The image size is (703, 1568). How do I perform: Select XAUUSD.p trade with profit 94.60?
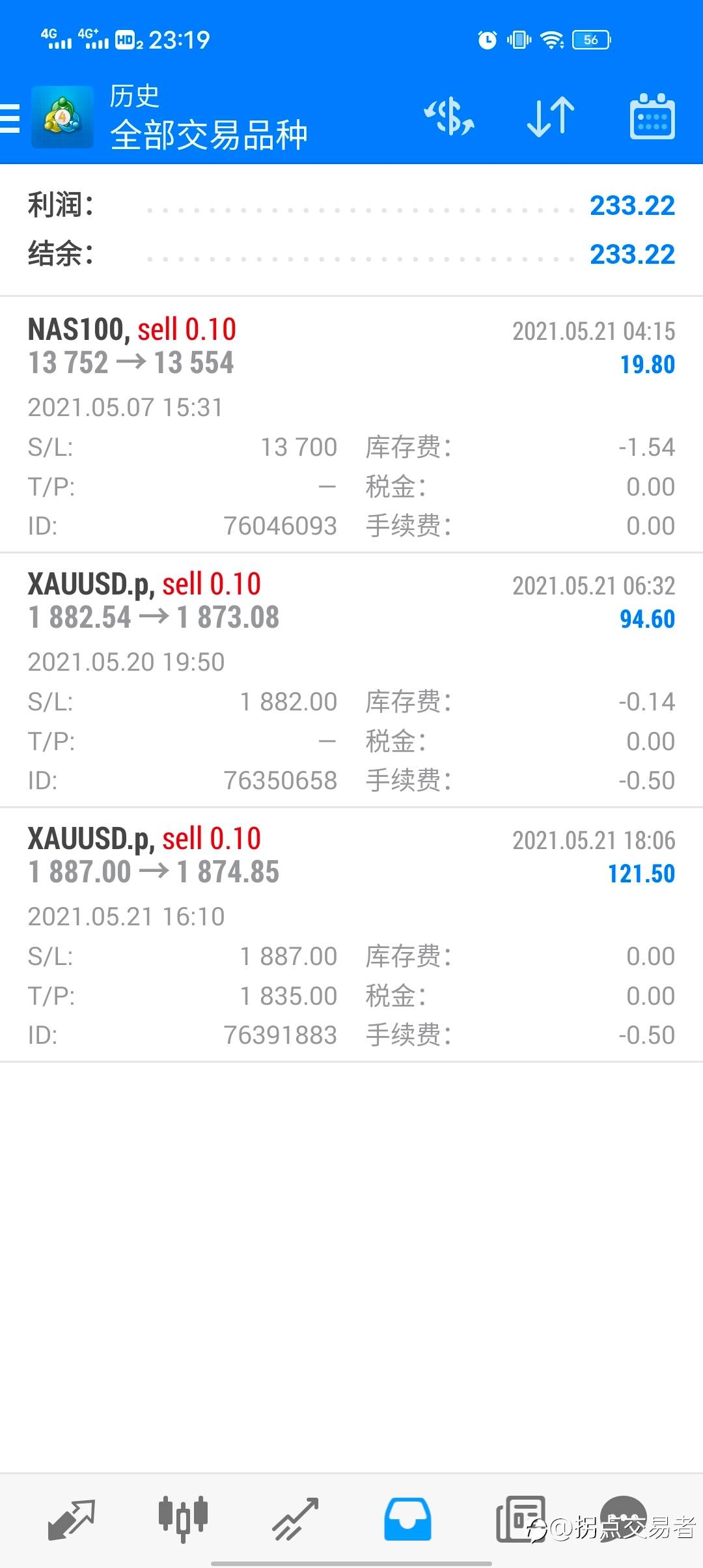(x=351, y=680)
